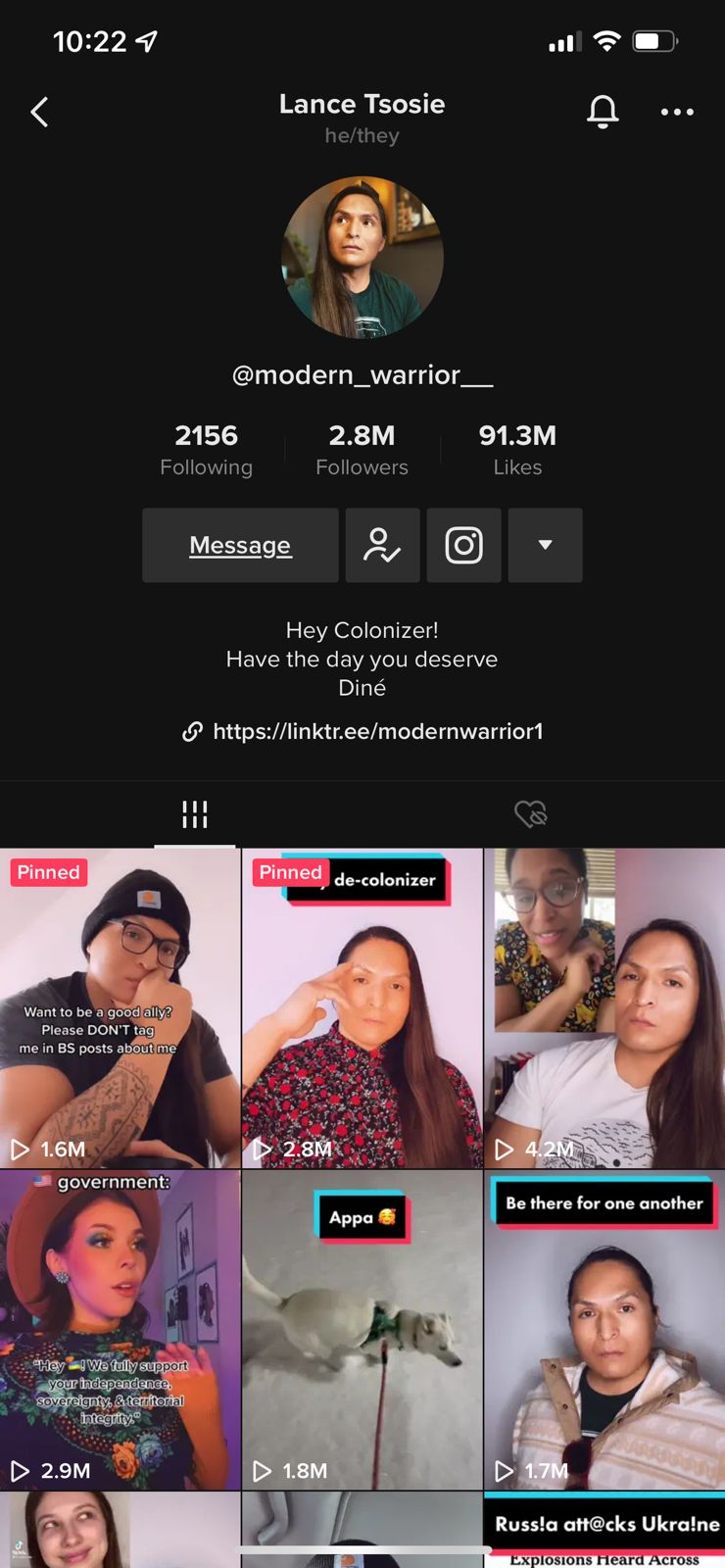Open the duet video with 4.2M views
The image size is (725, 1568).
pos(604,1007)
